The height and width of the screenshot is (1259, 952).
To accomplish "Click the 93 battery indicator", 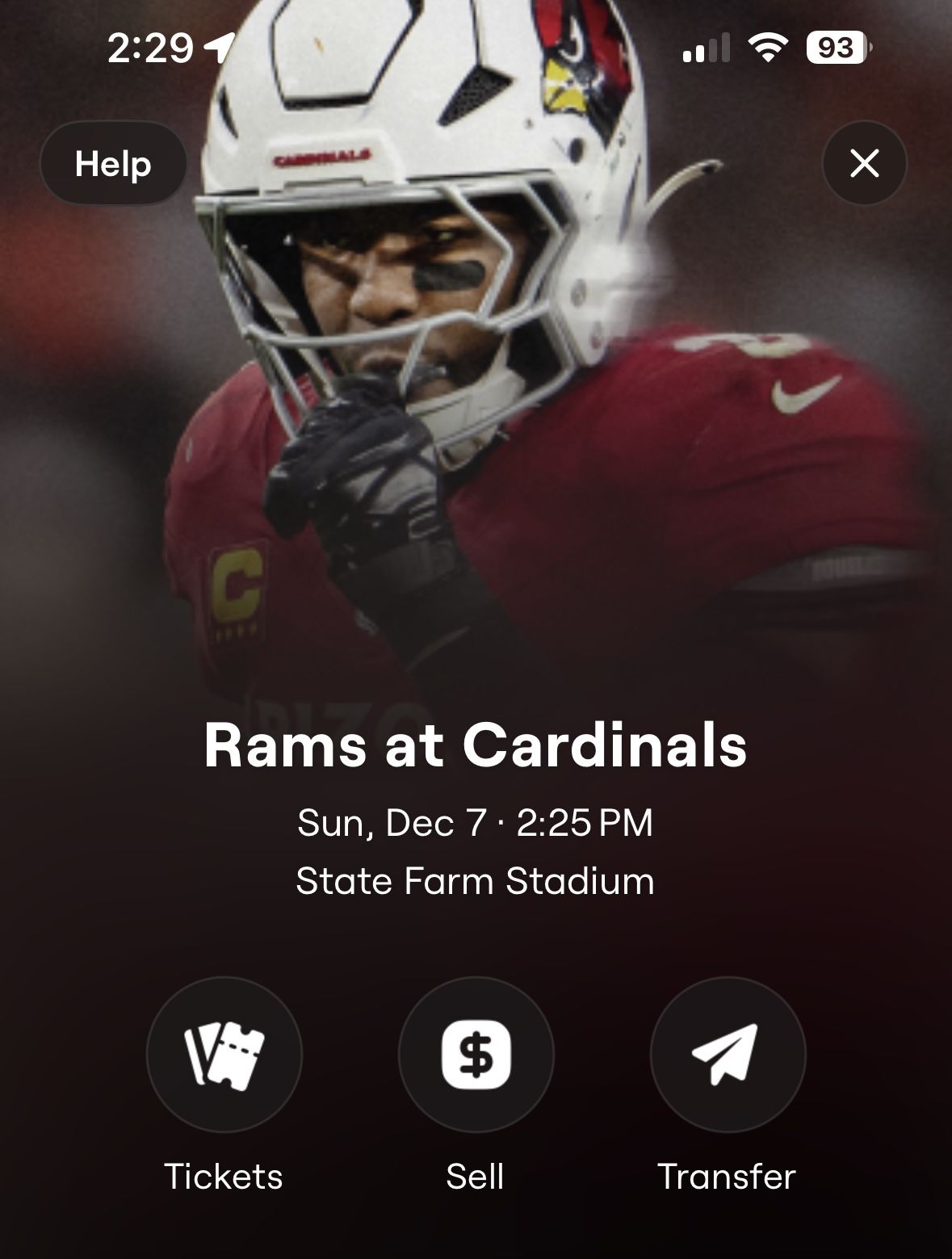I will tap(837, 48).
